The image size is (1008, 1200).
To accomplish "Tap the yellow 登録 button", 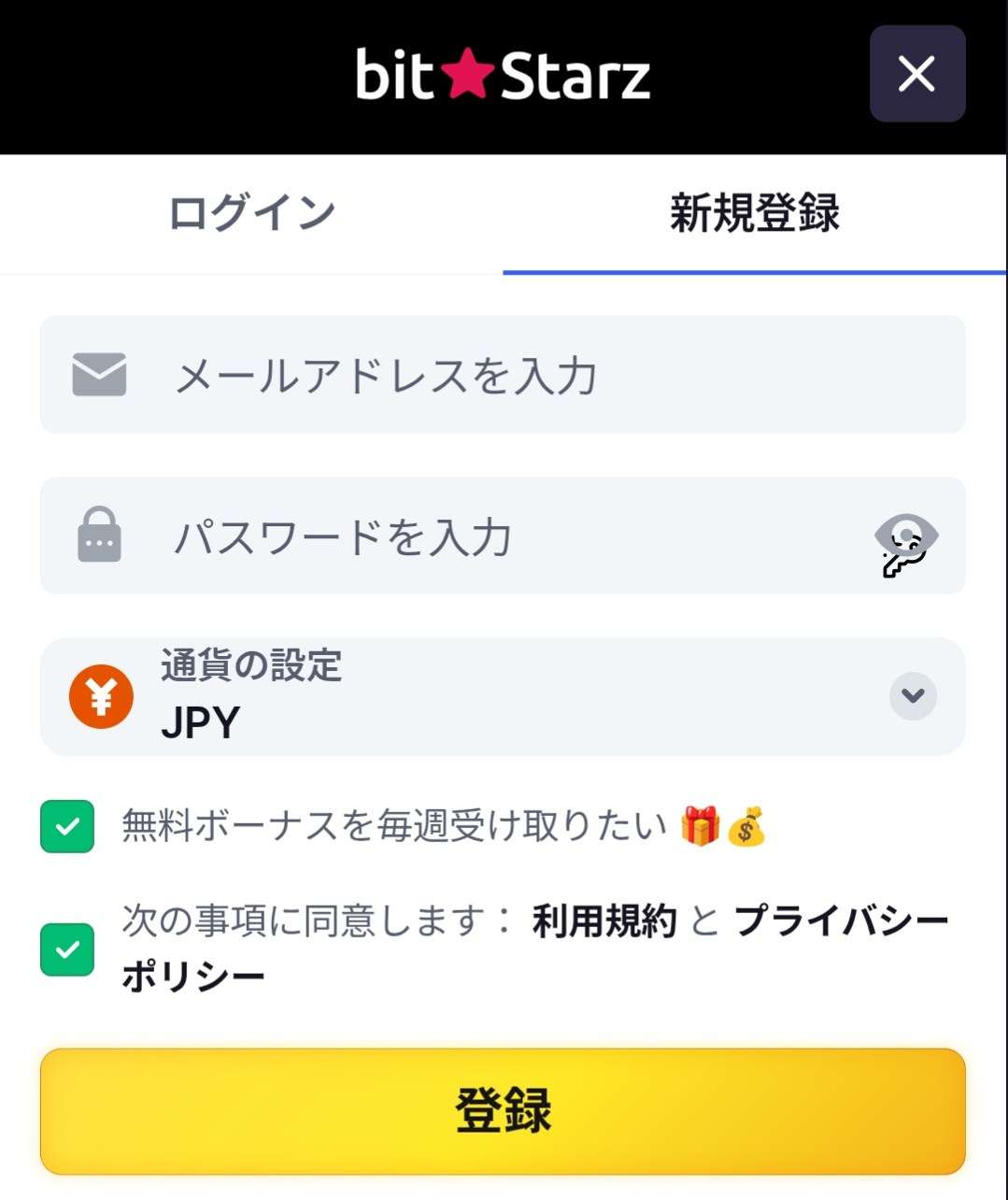I will coord(503,1110).
